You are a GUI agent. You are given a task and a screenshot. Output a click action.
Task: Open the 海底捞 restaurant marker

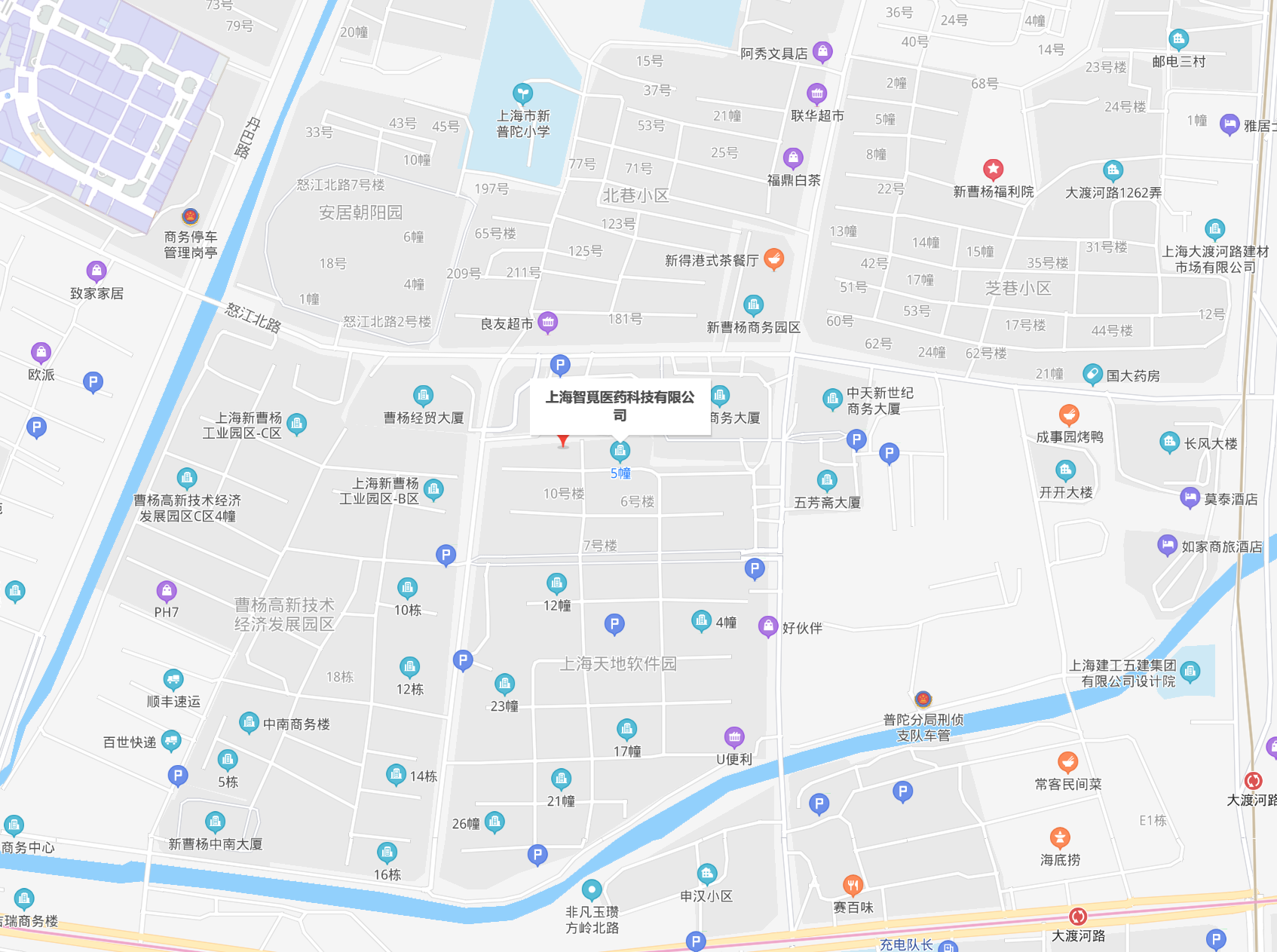pyautogui.click(x=1060, y=837)
